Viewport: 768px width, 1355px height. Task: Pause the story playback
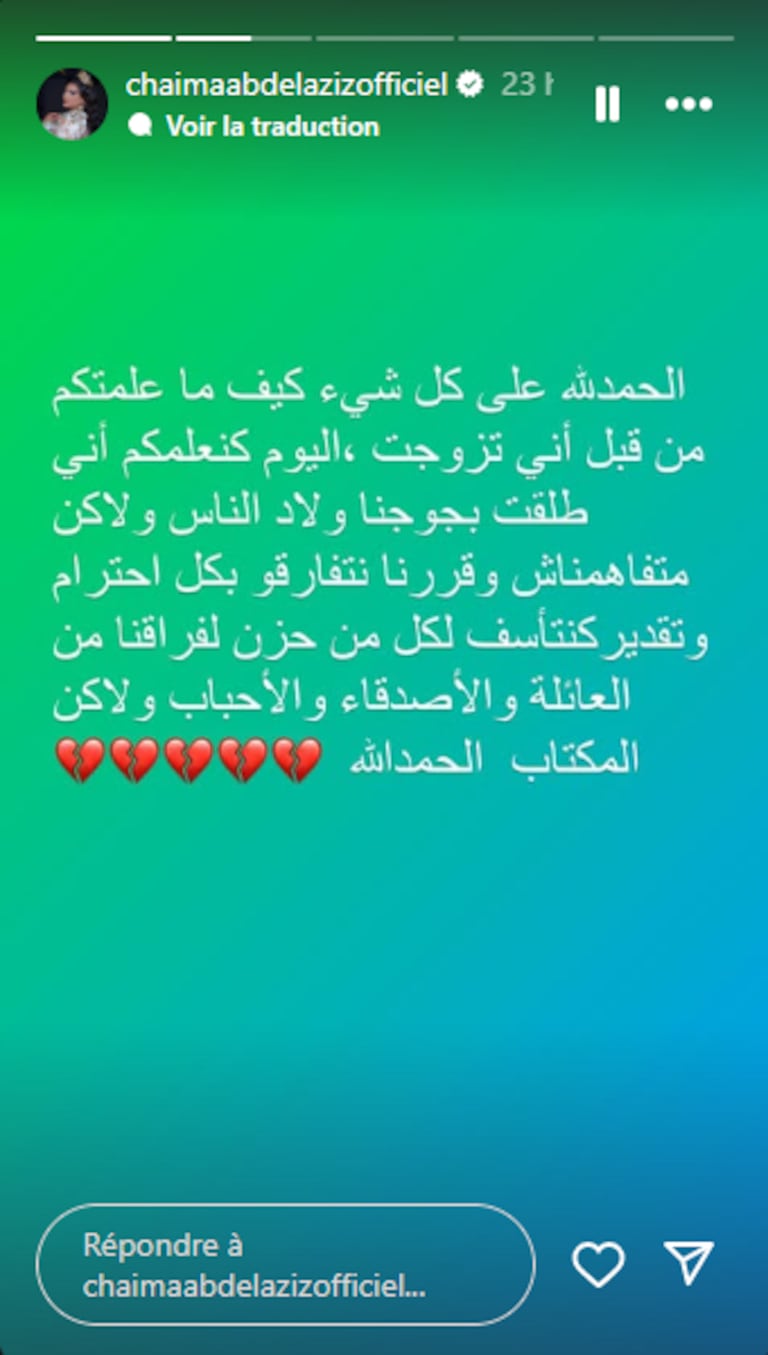607,104
